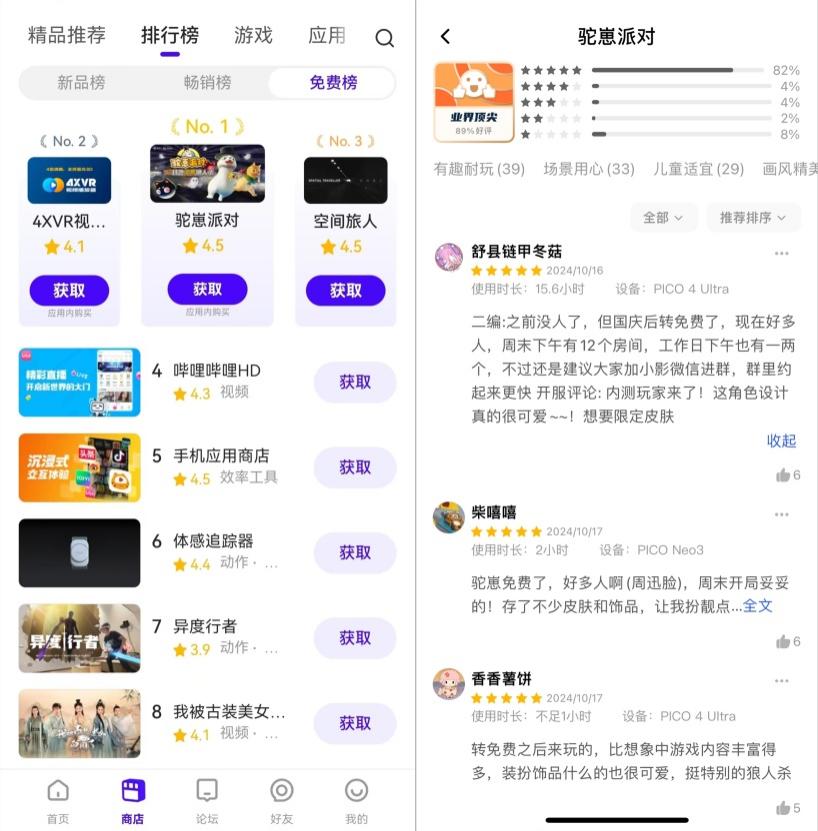
Task: Filter reviews by the 有趣耐玩 tag
Action: pos(479,169)
